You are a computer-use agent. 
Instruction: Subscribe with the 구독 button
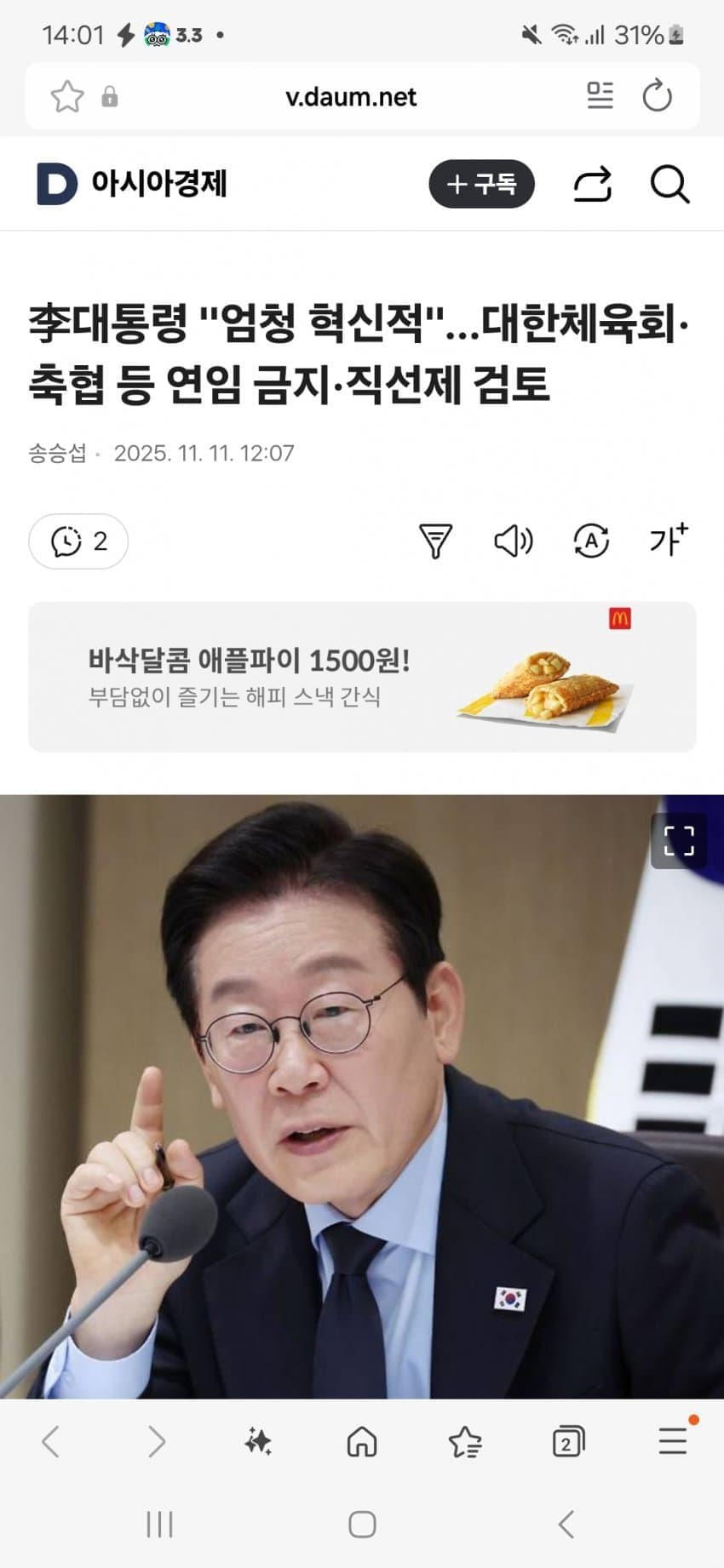tap(481, 184)
